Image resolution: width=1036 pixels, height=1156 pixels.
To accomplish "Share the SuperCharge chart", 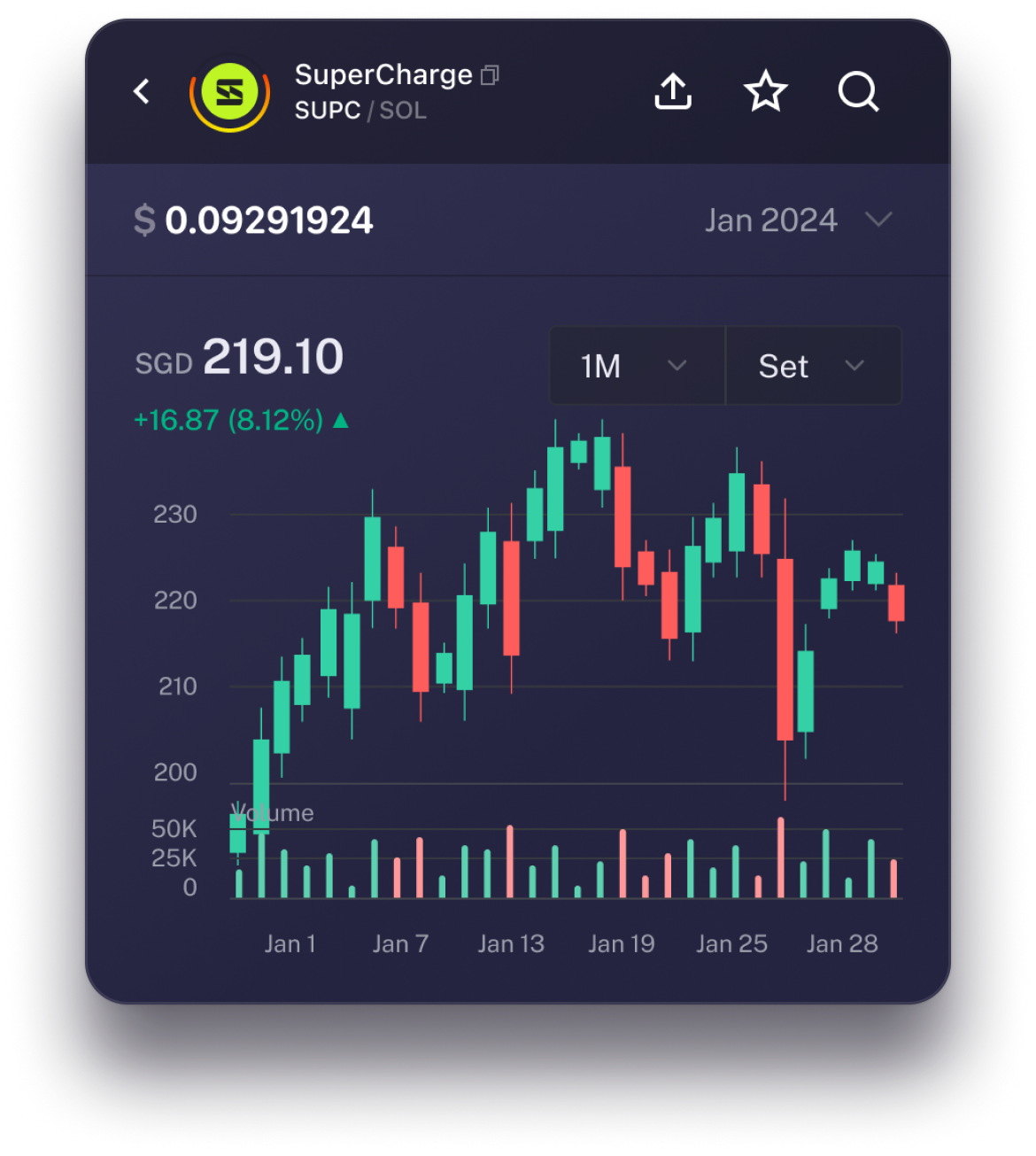I will coord(673,91).
